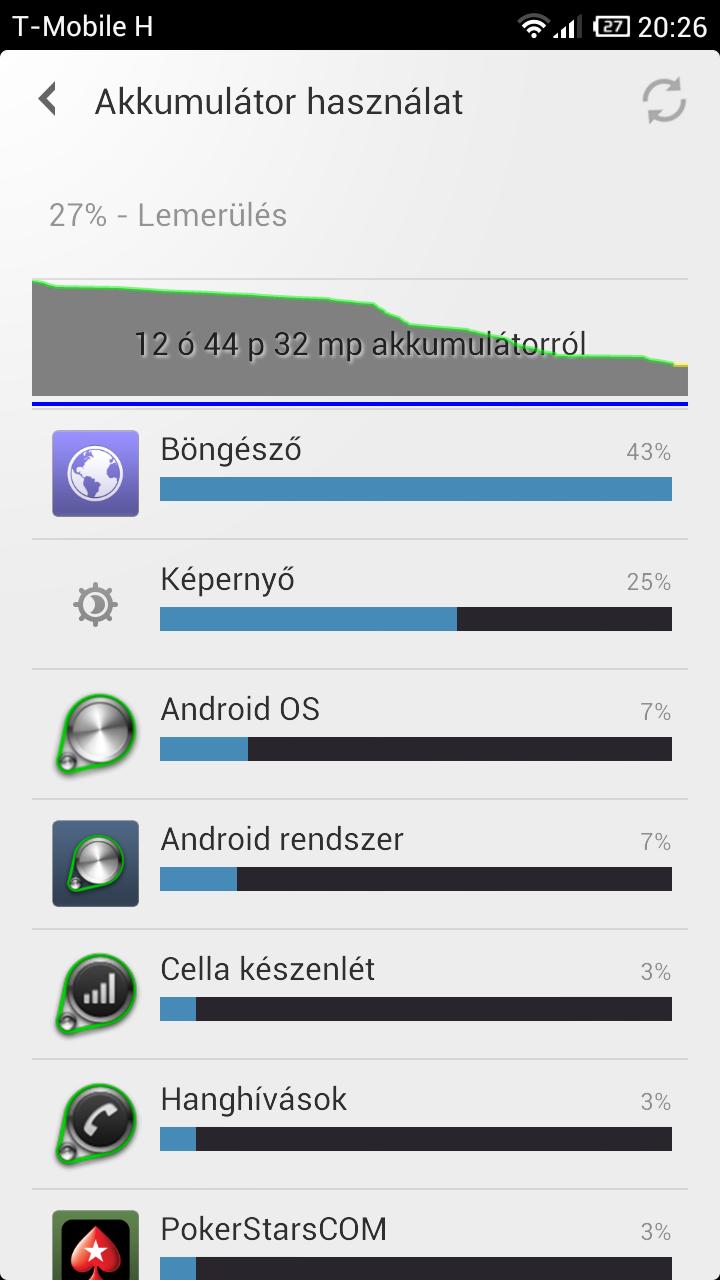This screenshot has height=1280, width=720.
Task: Refresh the battery usage stats
Action: click(663, 101)
